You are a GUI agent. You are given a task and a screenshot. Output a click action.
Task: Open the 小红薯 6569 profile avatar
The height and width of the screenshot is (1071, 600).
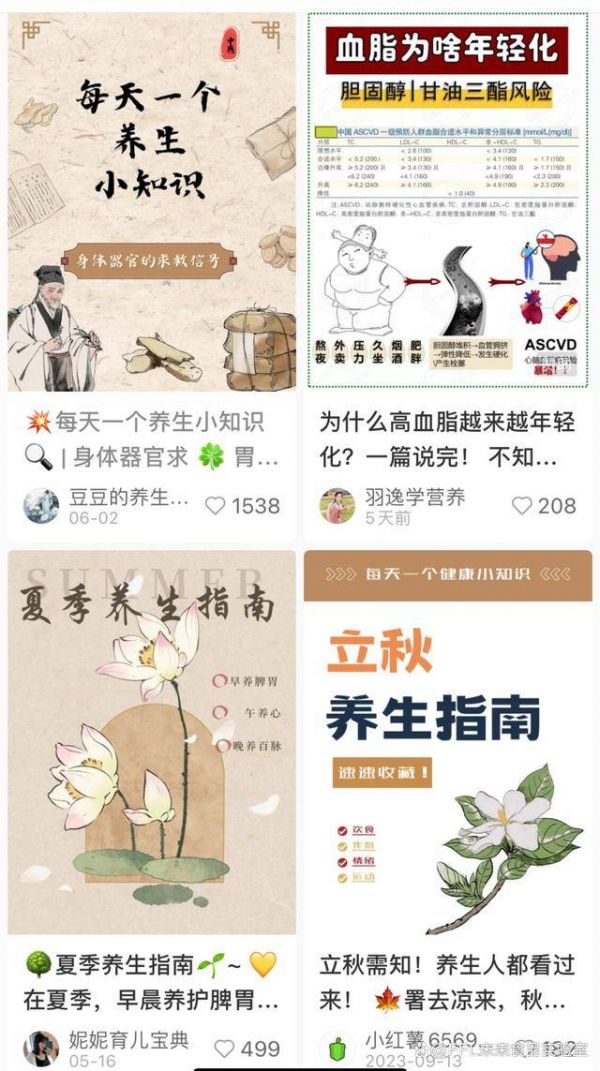click(x=337, y=1048)
